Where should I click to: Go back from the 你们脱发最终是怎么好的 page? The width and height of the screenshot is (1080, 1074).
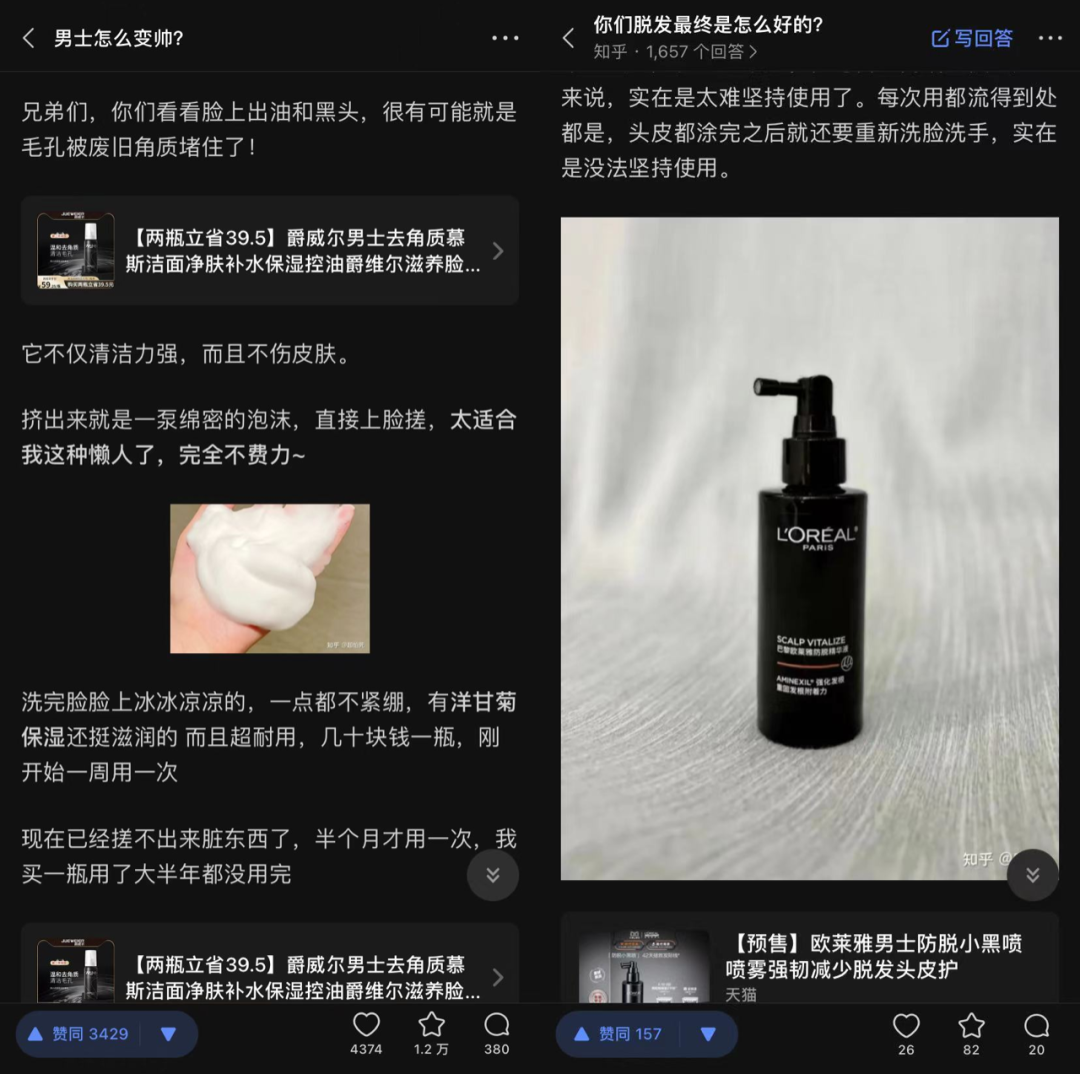(568, 38)
